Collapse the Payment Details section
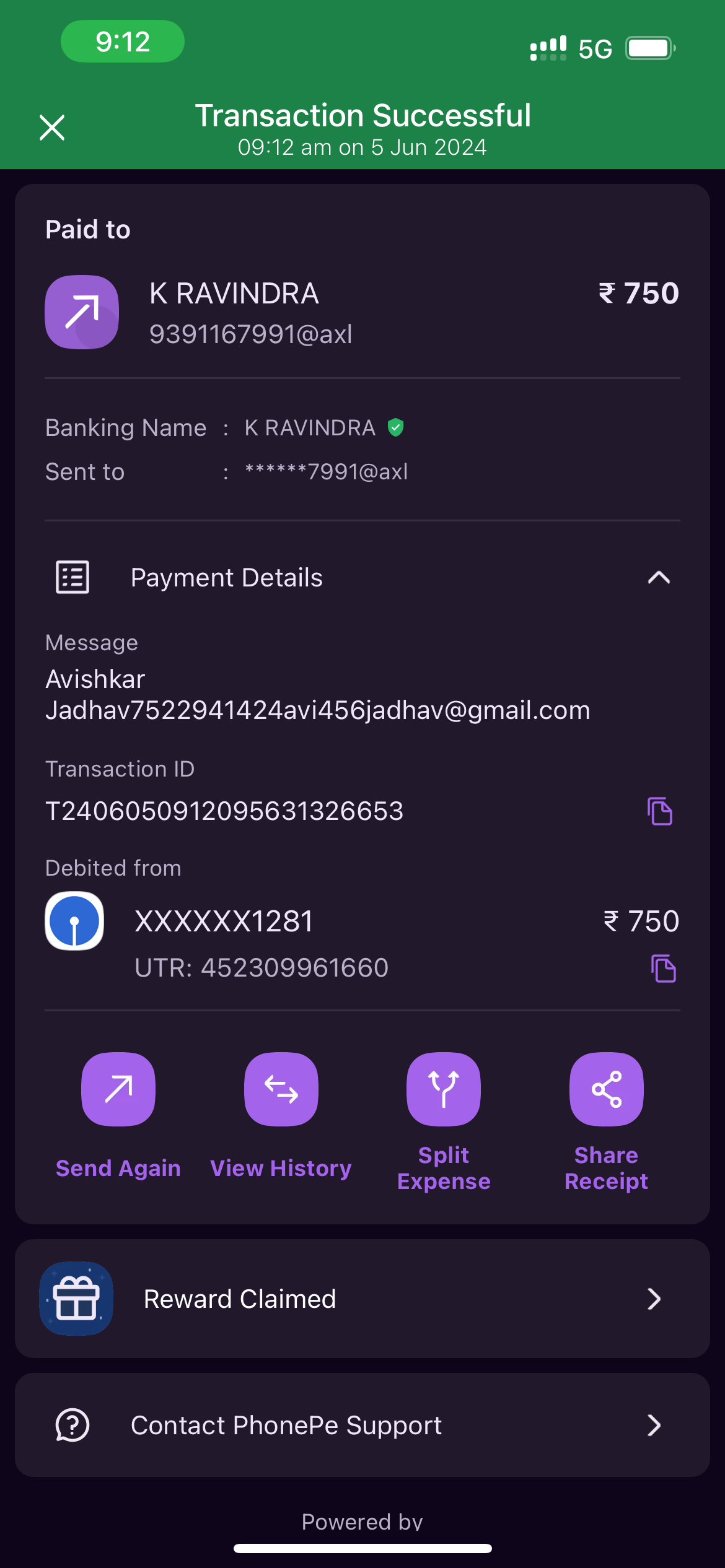The height and width of the screenshot is (1568, 725). [658, 578]
